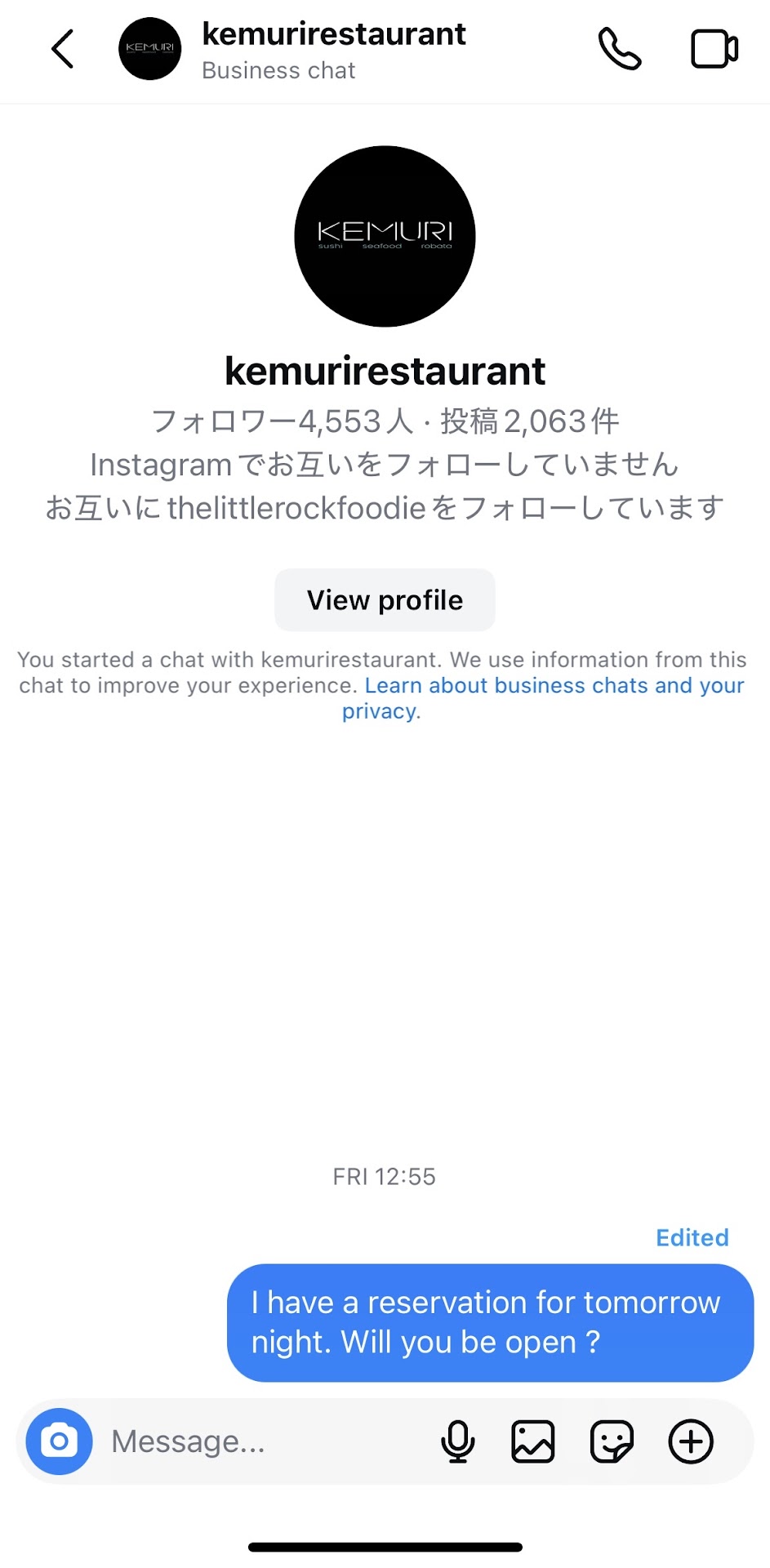Open the large Kemuri profile picture
The image size is (770, 1568).
point(385,237)
